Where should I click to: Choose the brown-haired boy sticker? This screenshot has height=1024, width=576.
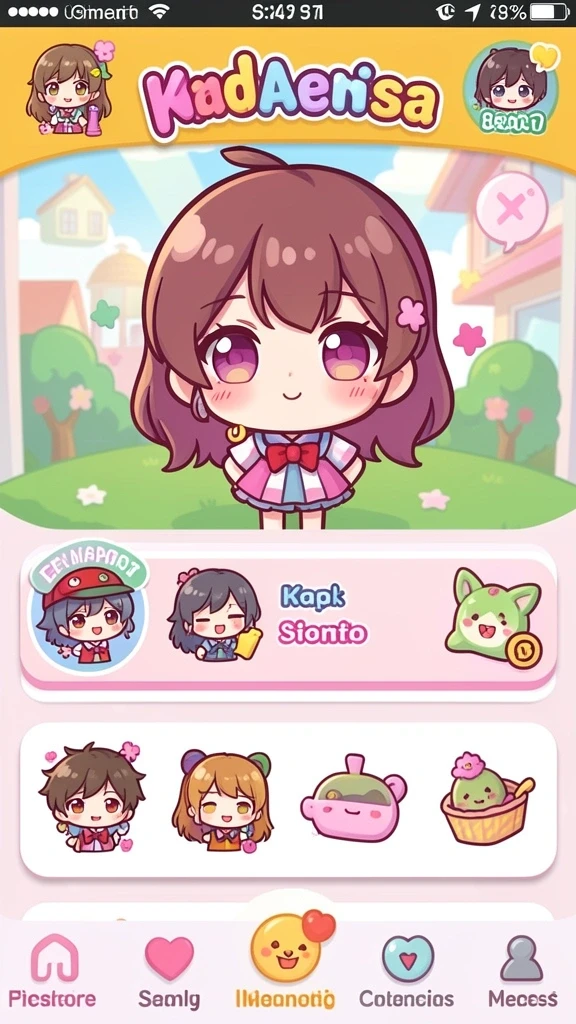point(91,797)
